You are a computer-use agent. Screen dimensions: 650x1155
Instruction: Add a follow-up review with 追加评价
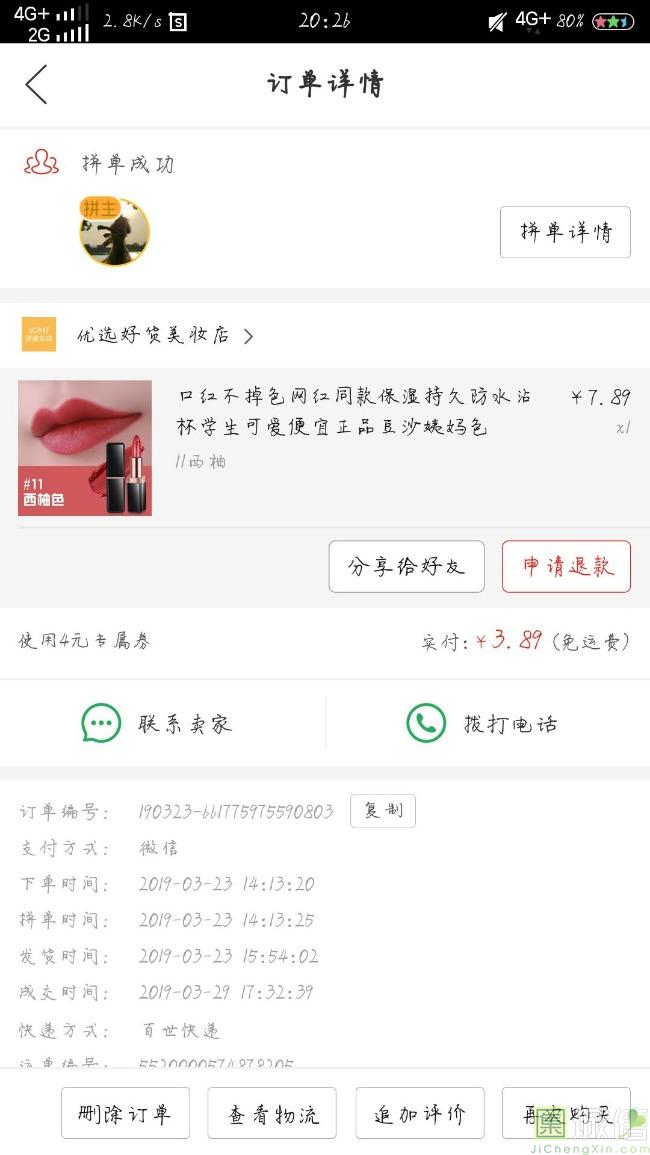click(420, 1114)
